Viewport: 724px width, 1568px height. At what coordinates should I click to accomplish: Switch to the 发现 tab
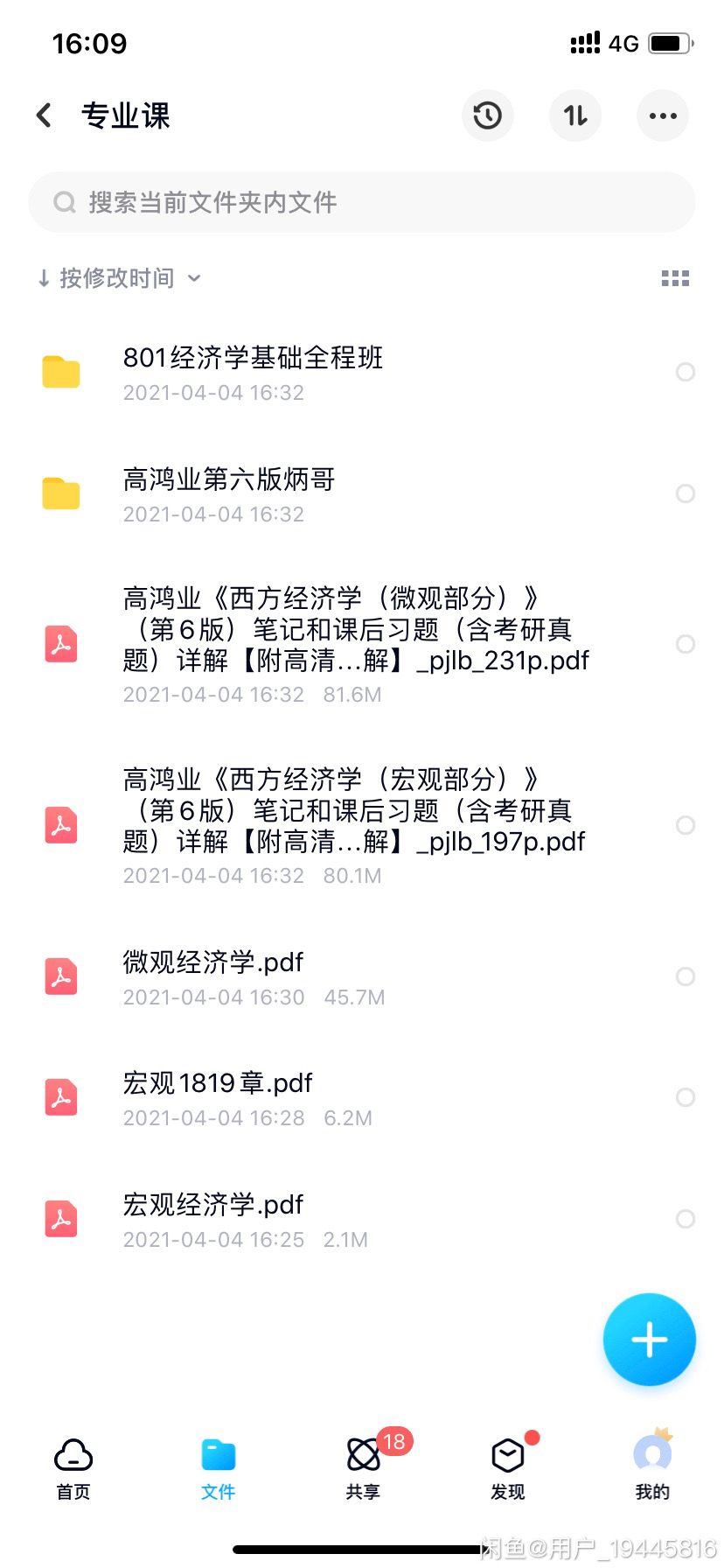(x=508, y=1469)
